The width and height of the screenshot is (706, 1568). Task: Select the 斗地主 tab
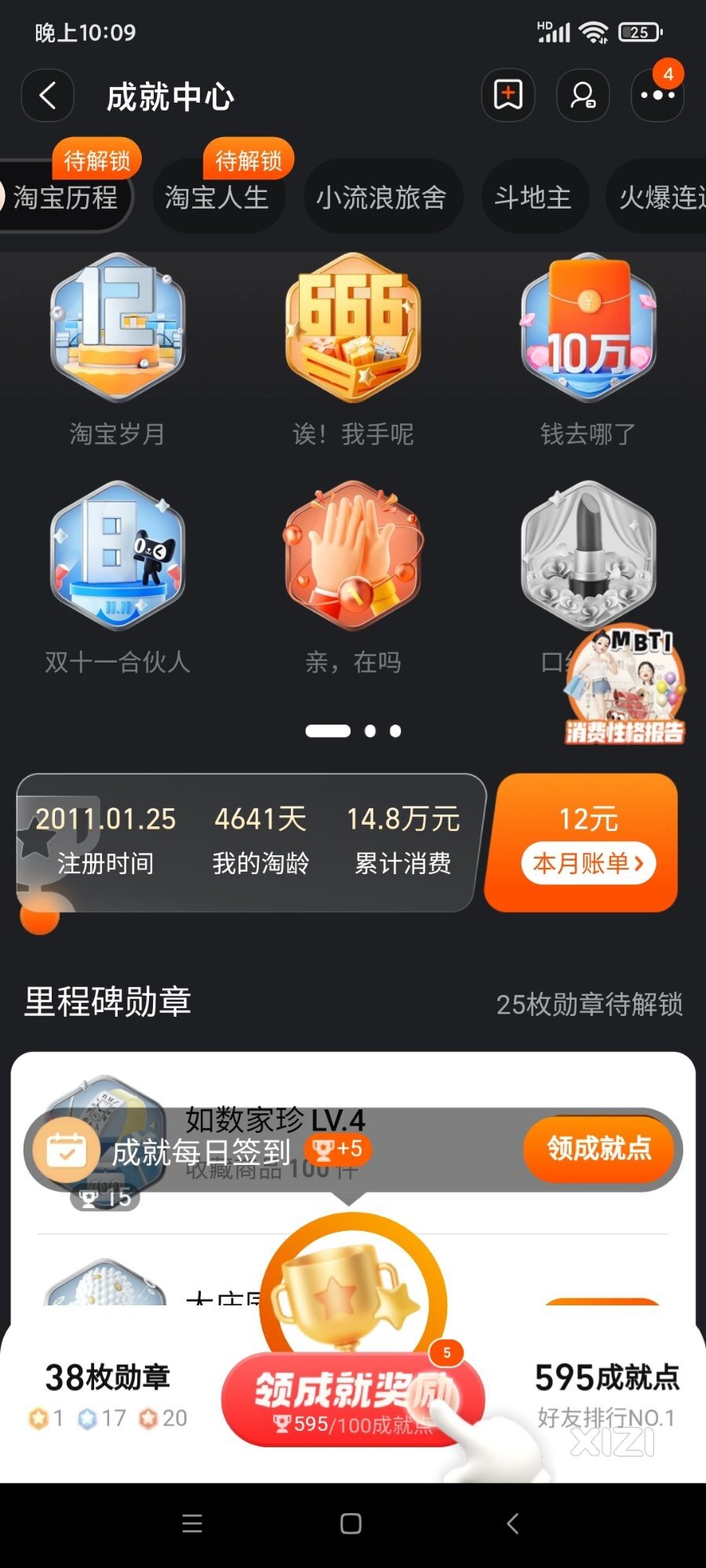(533, 198)
